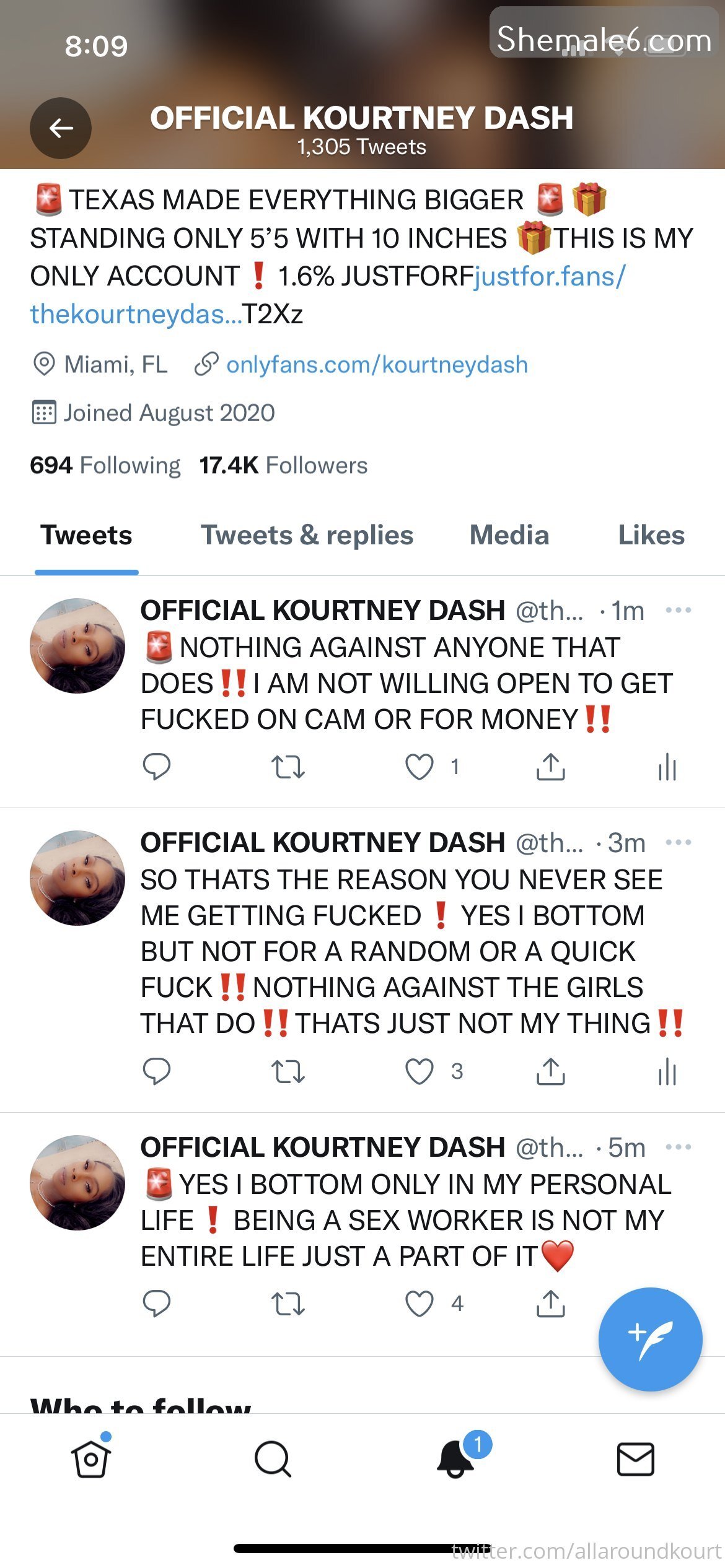Viewport: 725px width, 1568px height.
Task: Open the onlyfans.com/kourtneydash link
Action: point(377,365)
